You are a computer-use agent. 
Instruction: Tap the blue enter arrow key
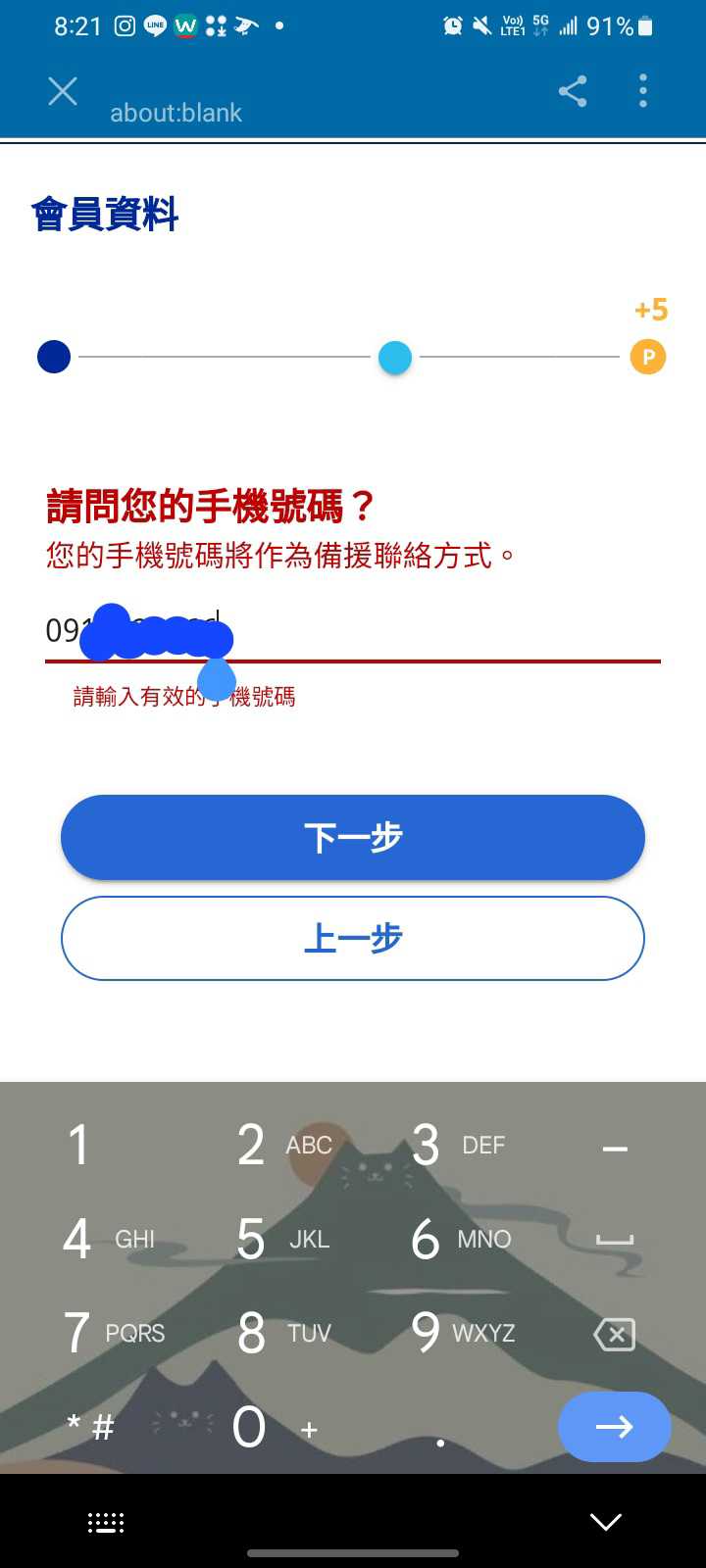(x=614, y=1427)
